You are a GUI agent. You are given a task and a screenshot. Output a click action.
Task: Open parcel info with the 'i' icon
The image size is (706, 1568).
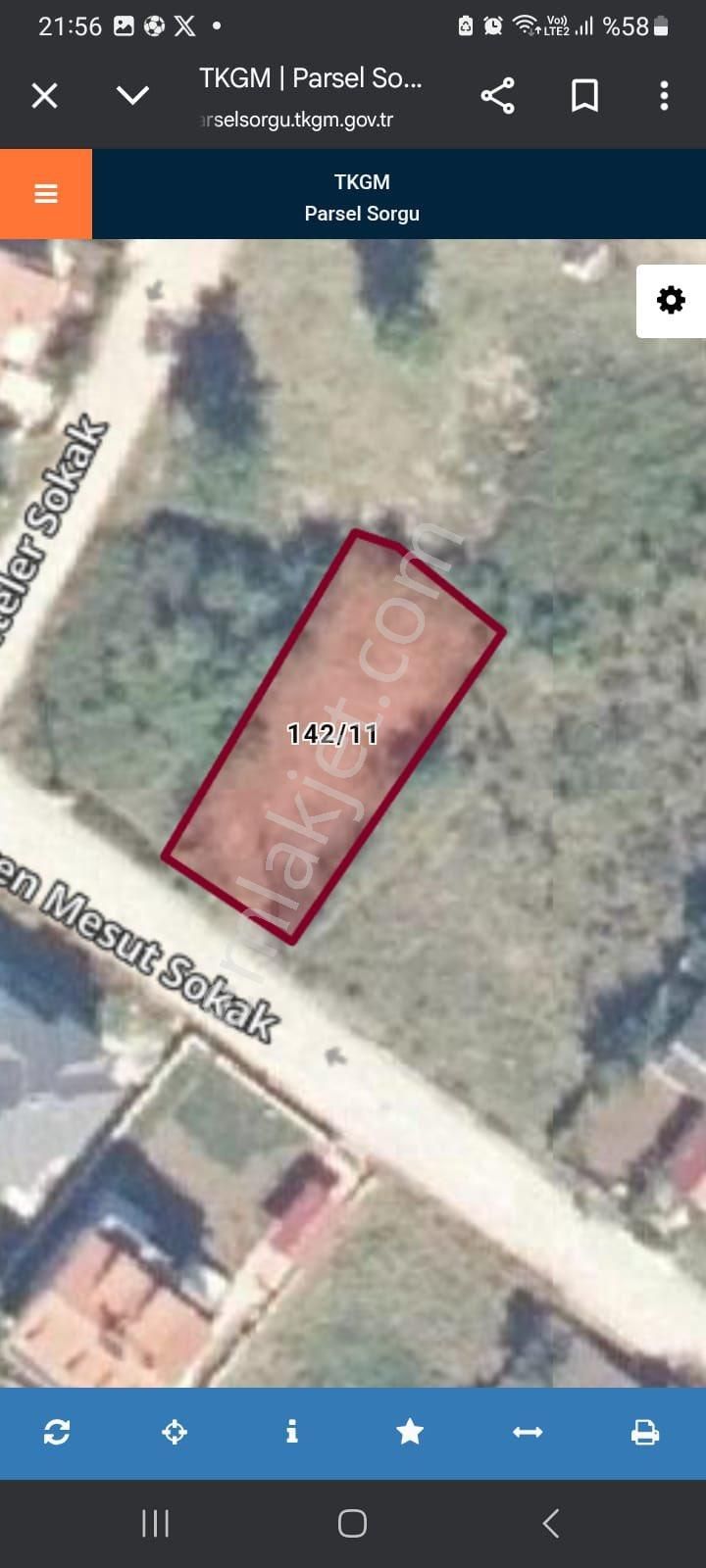coord(291,1433)
